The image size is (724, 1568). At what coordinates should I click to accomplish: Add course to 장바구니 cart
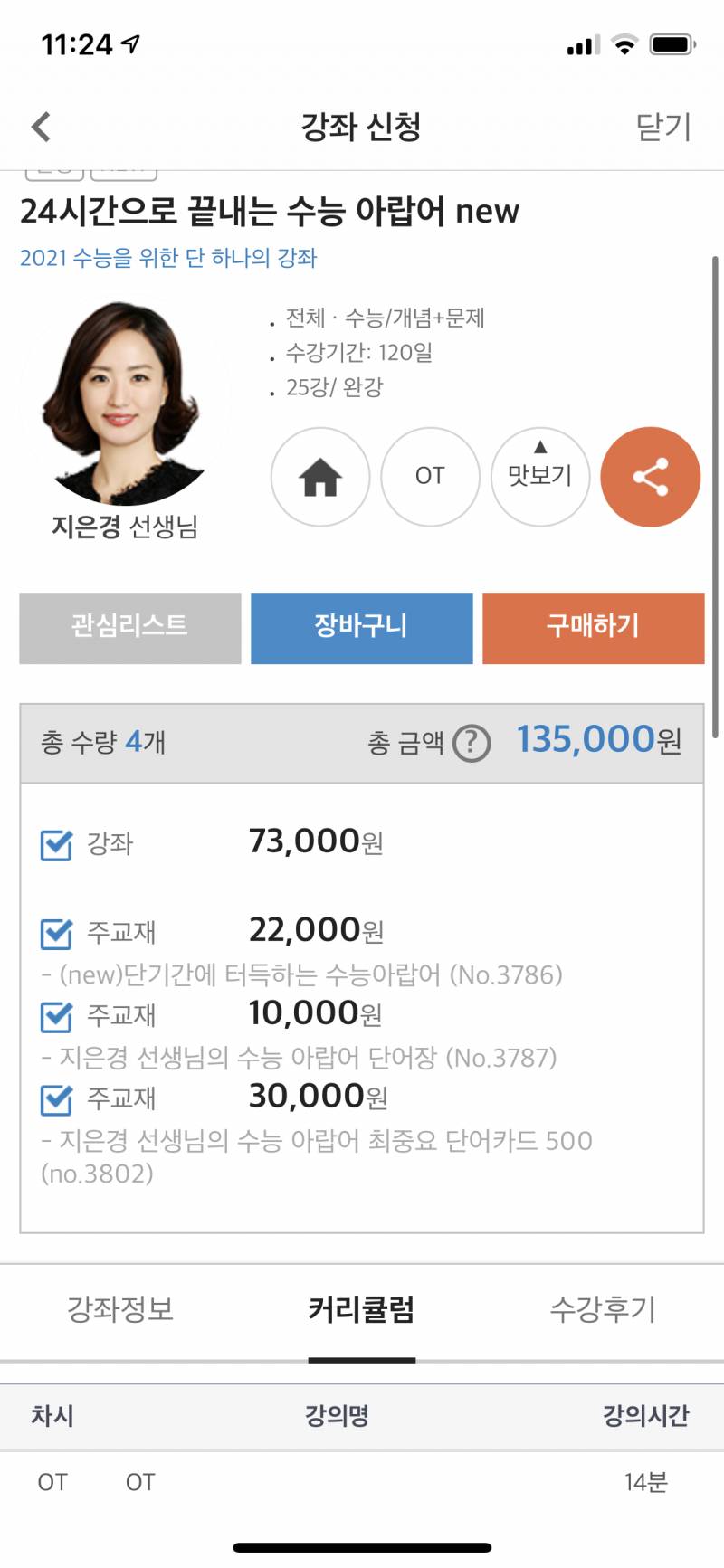361,628
